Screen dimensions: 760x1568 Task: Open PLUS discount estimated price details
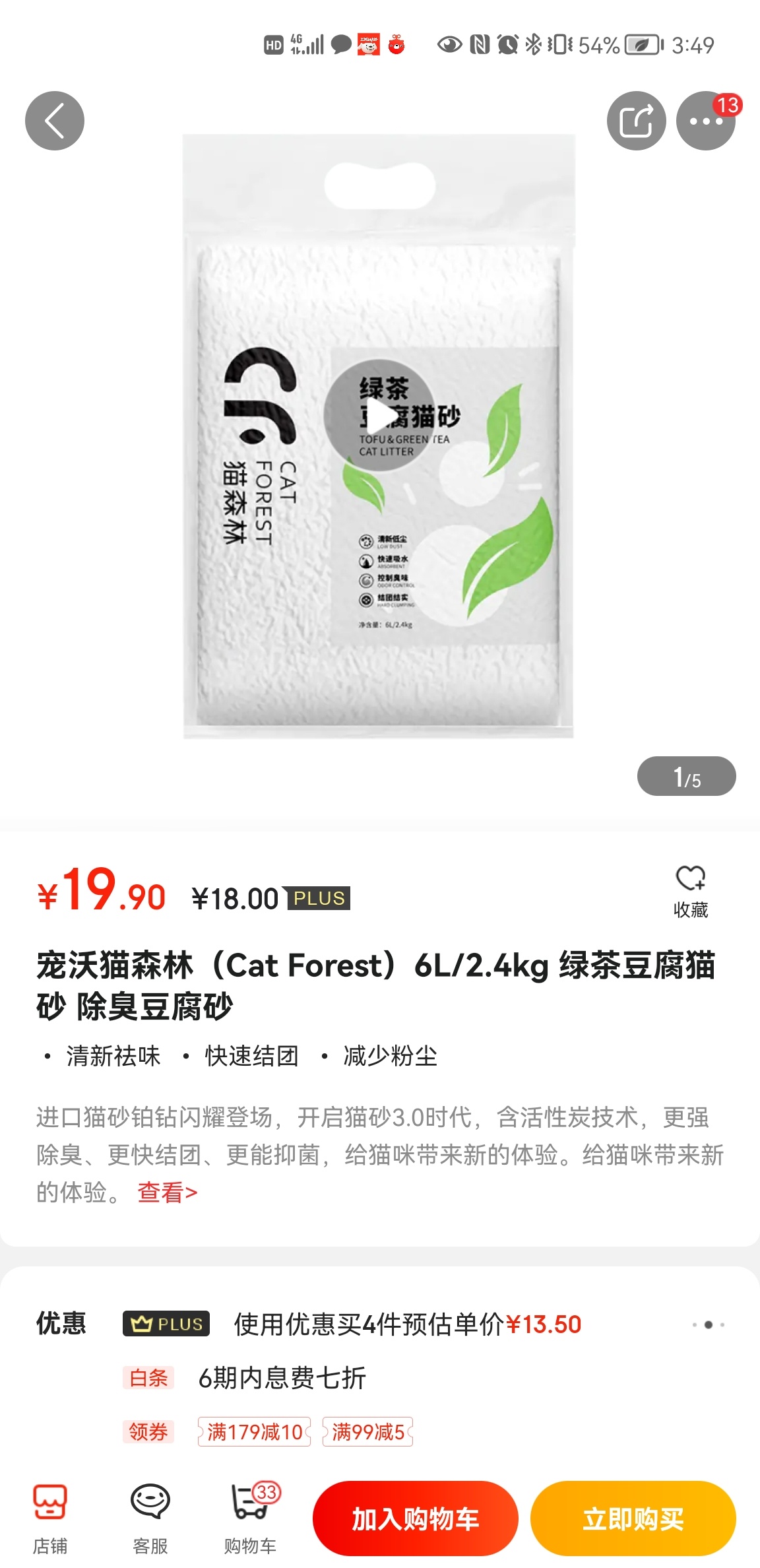pos(407,1324)
